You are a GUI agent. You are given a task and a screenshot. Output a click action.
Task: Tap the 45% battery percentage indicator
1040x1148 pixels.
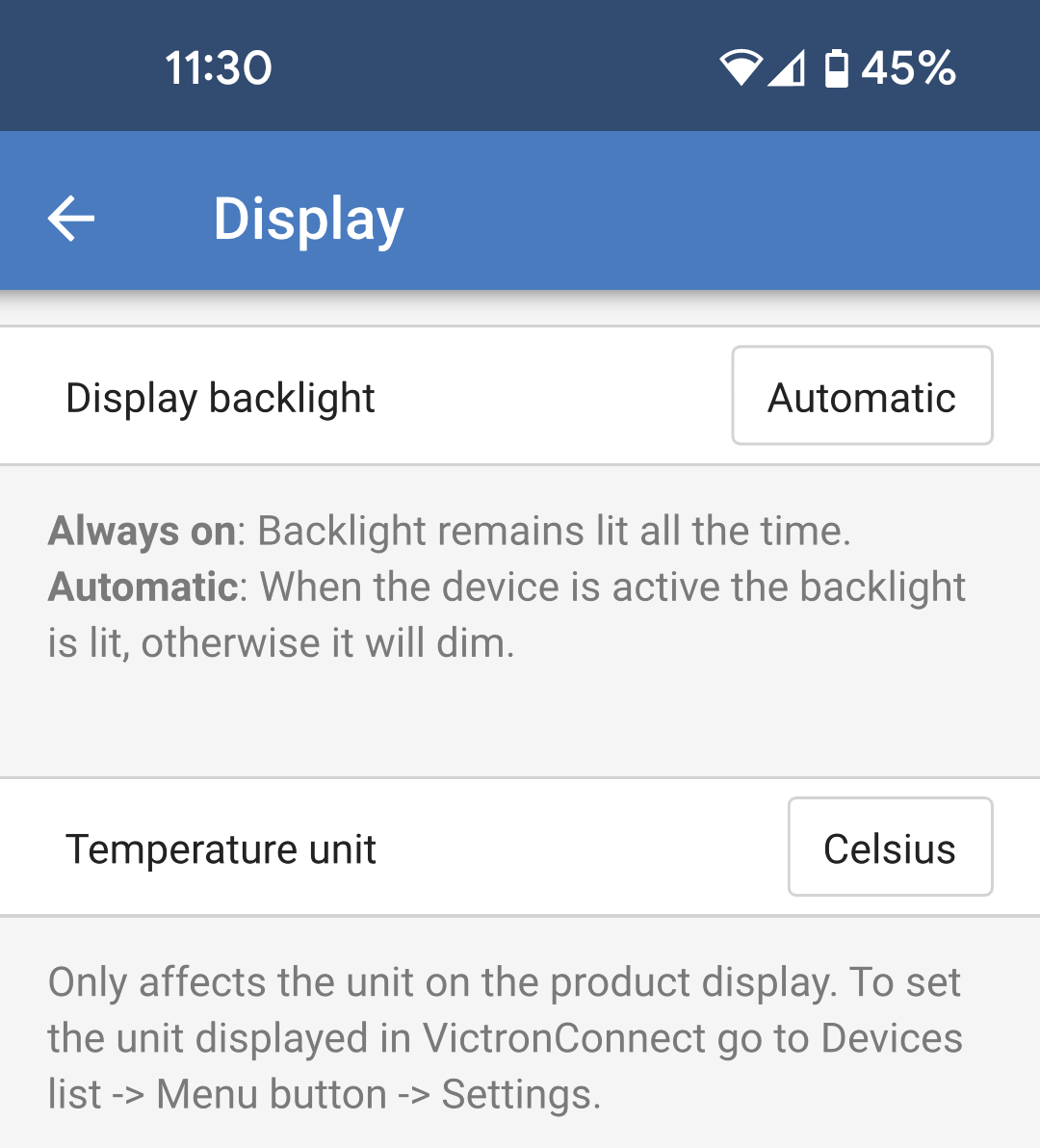[909, 67]
